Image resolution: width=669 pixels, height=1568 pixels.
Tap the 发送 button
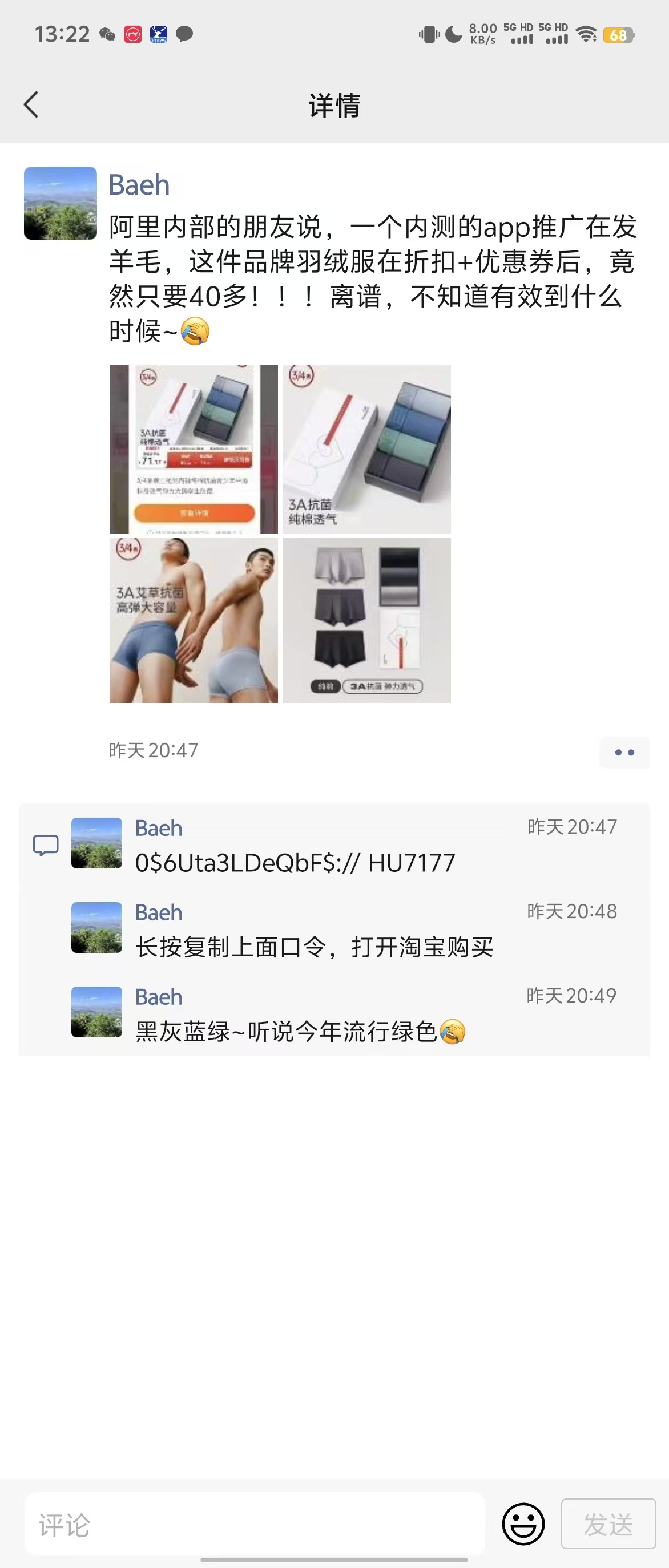(x=607, y=1523)
